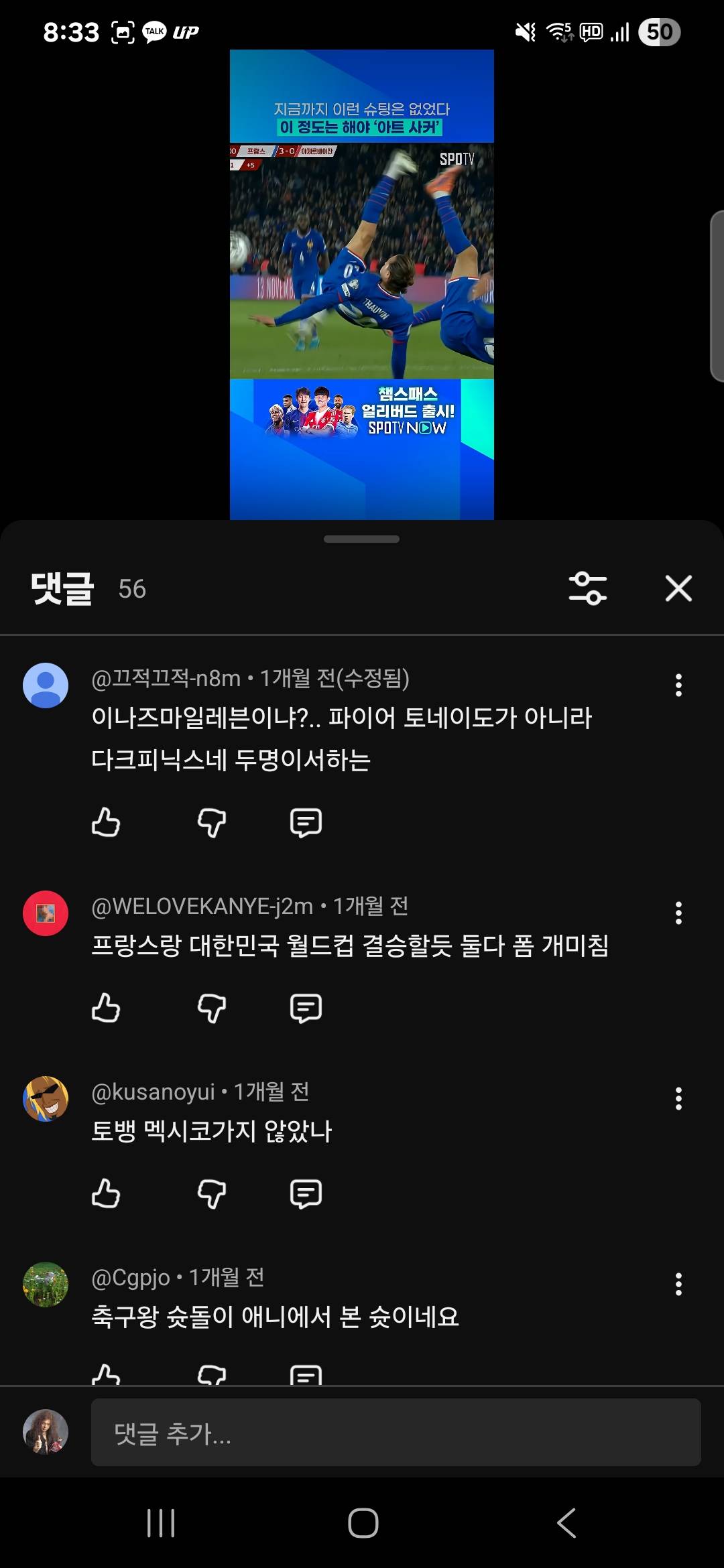Reply to @kusanoyui's comment
The height and width of the screenshot is (1568, 724).
[306, 1193]
